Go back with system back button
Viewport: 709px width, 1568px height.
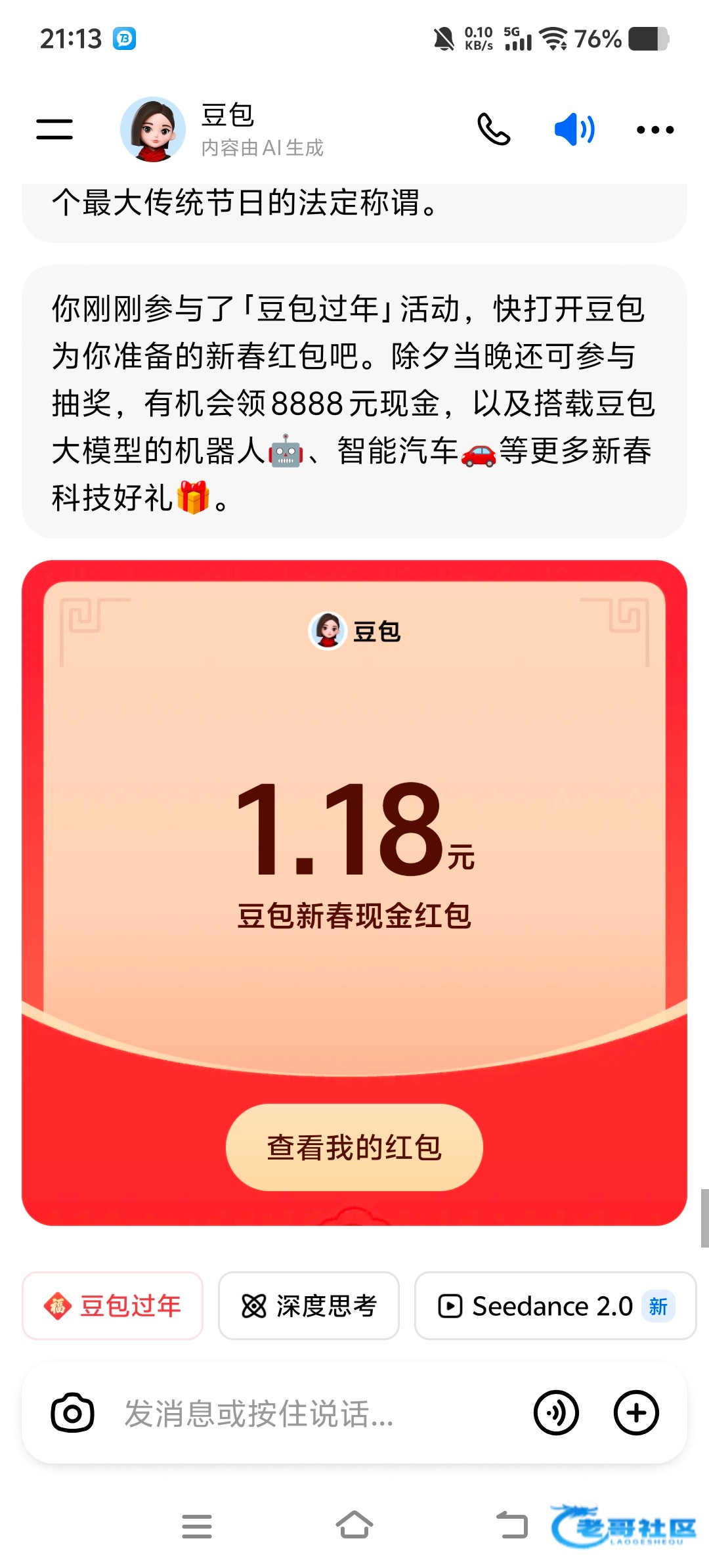tap(512, 1525)
